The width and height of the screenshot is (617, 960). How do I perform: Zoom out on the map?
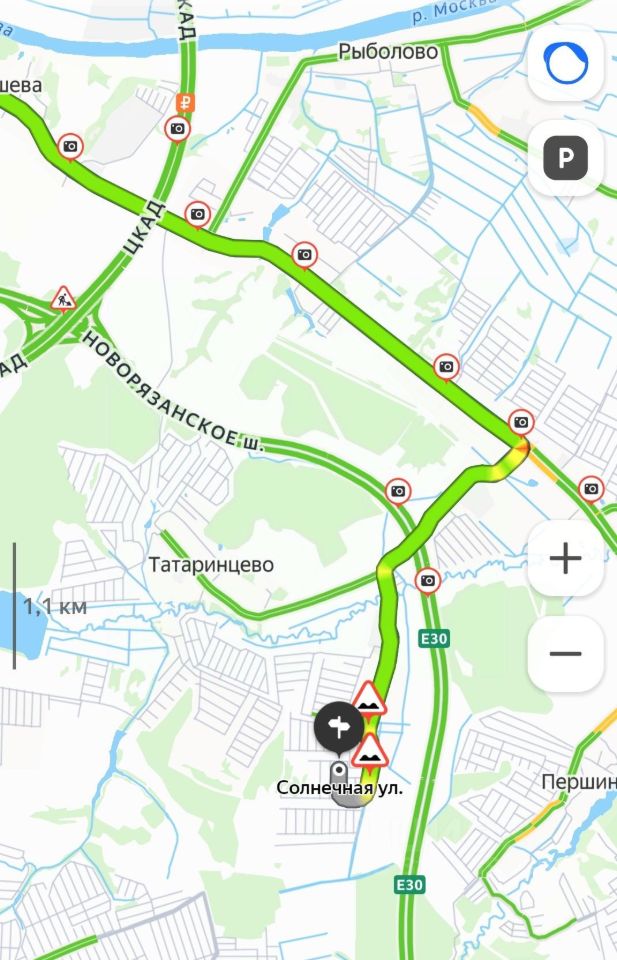click(x=566, y=654)
